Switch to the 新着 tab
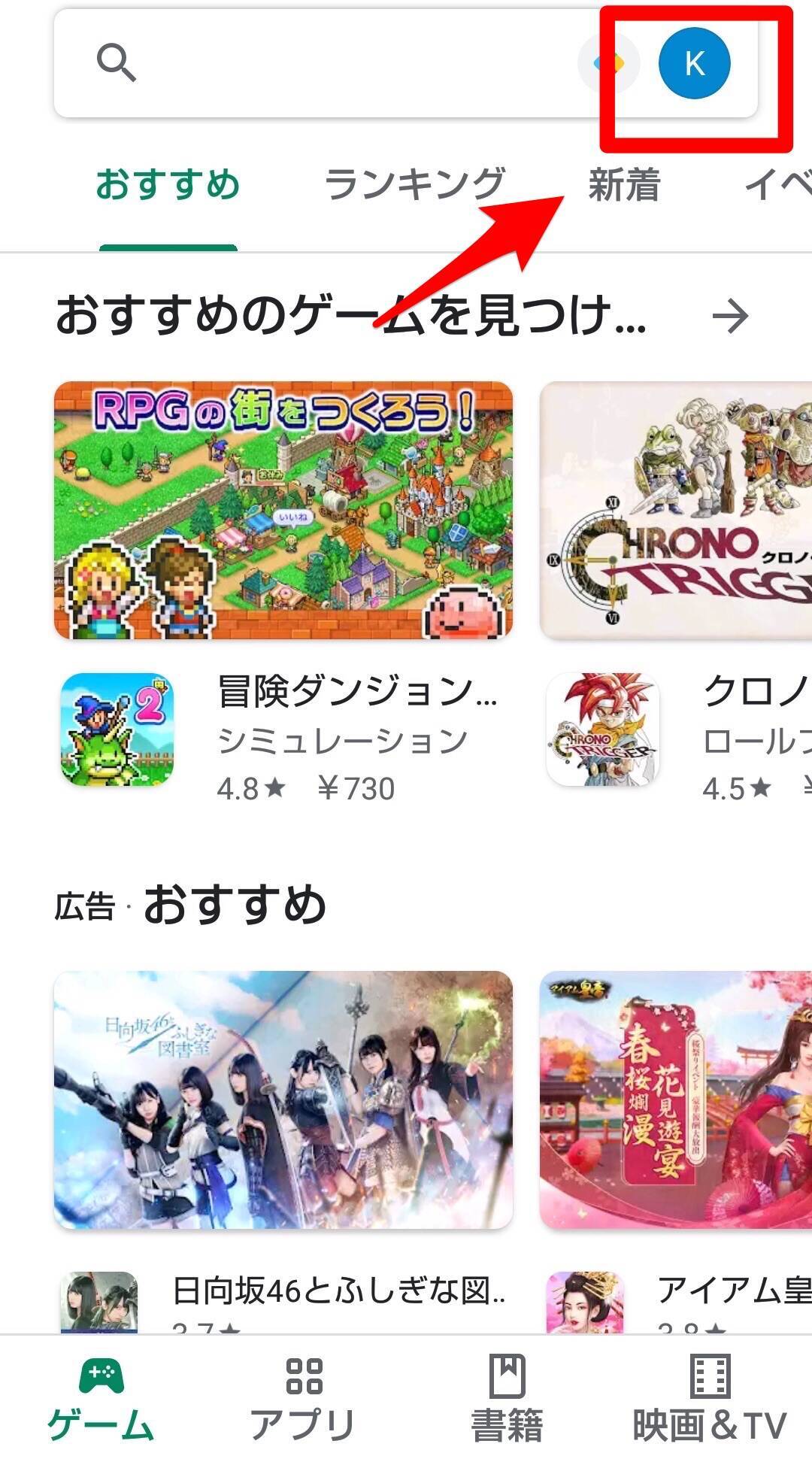The image size is (812, 1462). coord(624,185)
